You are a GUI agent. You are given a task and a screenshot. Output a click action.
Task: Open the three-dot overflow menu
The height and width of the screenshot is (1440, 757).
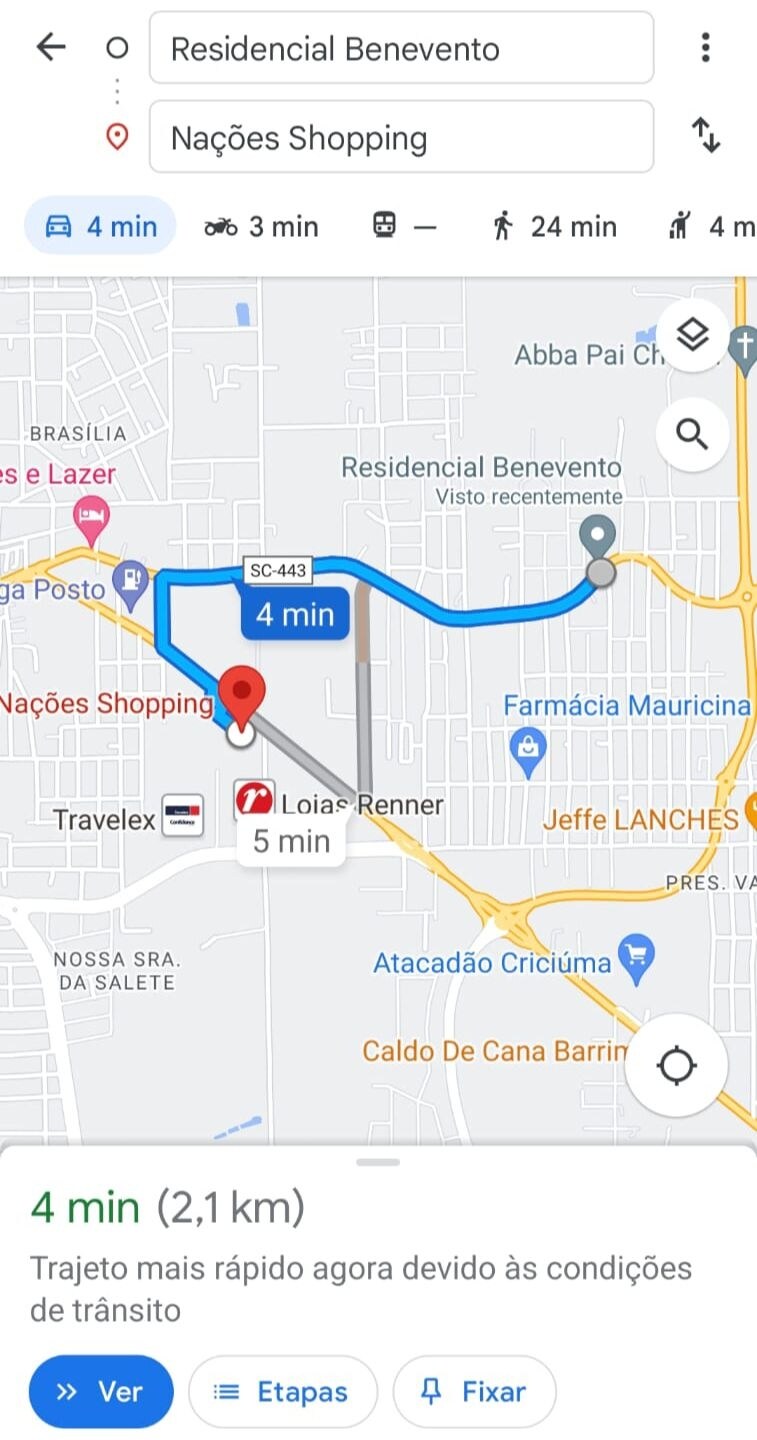pyautogui.click(x=705, y=47)
